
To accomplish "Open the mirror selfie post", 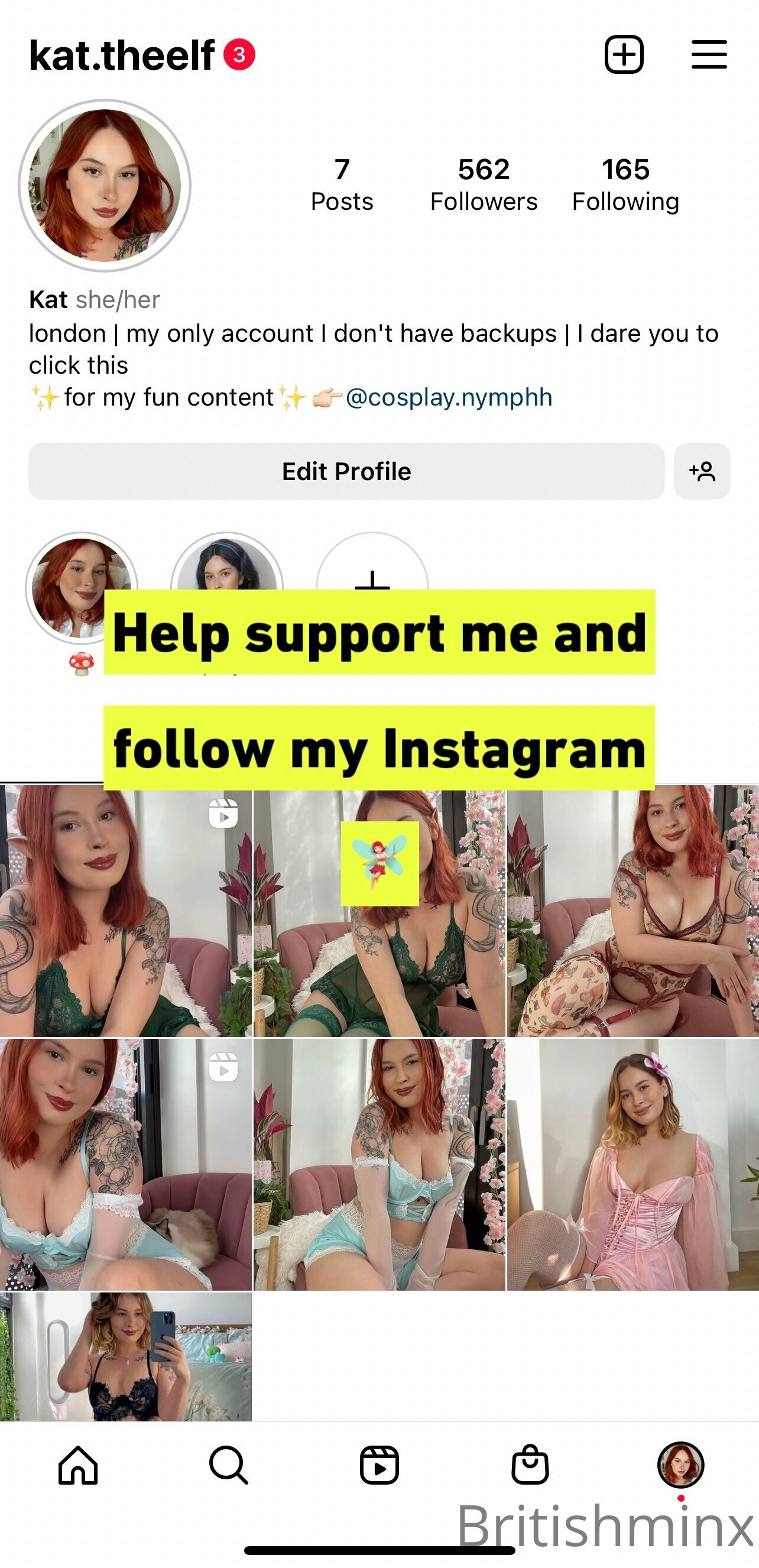I will click(125, 1356).
